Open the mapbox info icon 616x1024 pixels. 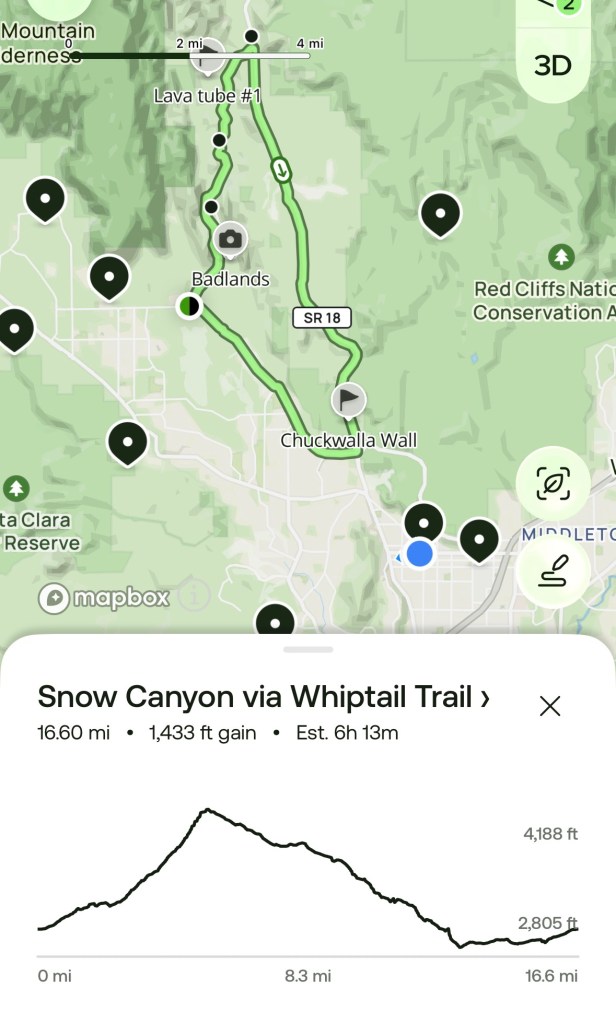[x=193, y=598]
